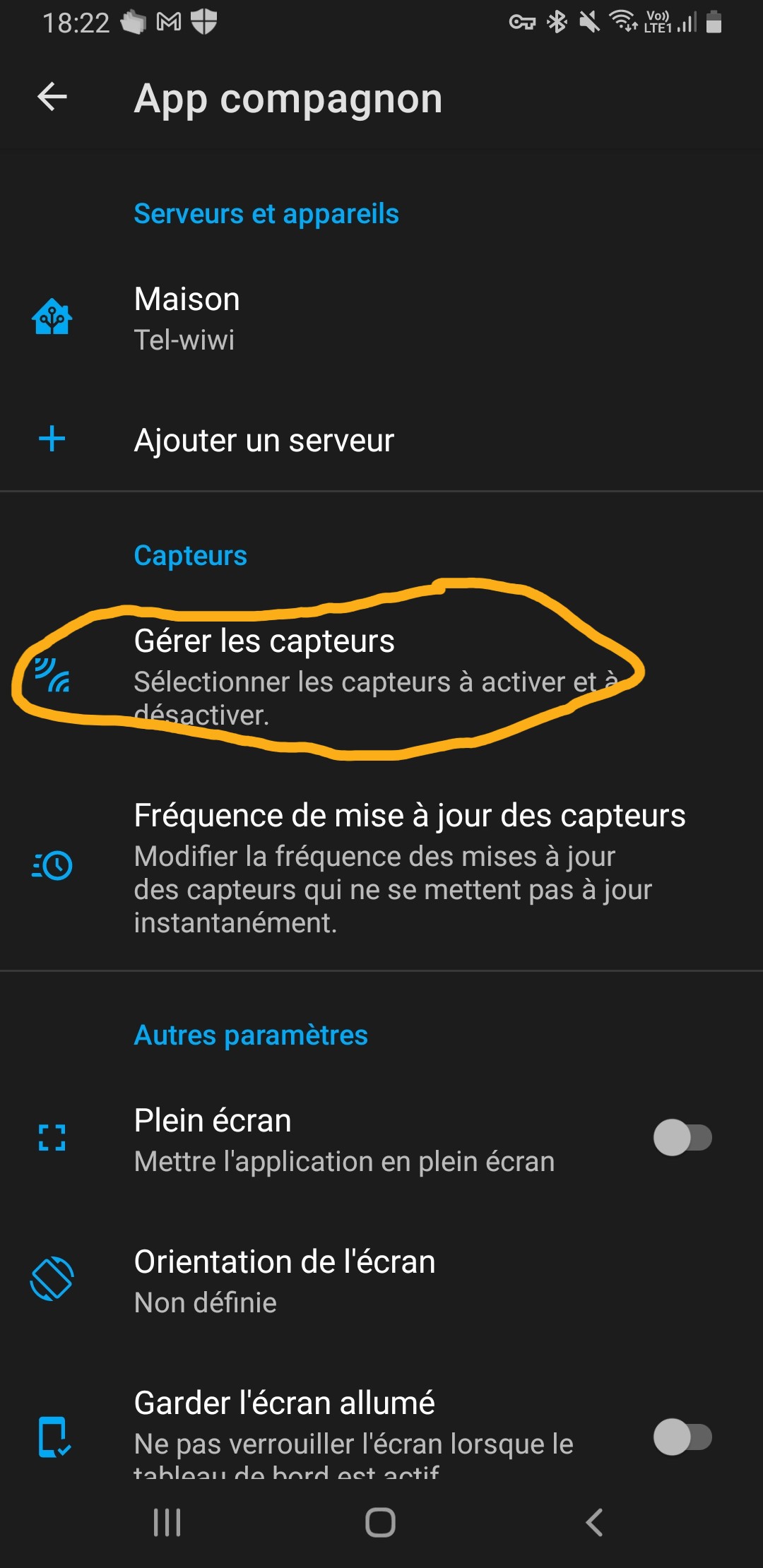Turn on Garder l'écran allumé
This screenshot has height=1568, width=763.
point(682,1437)
